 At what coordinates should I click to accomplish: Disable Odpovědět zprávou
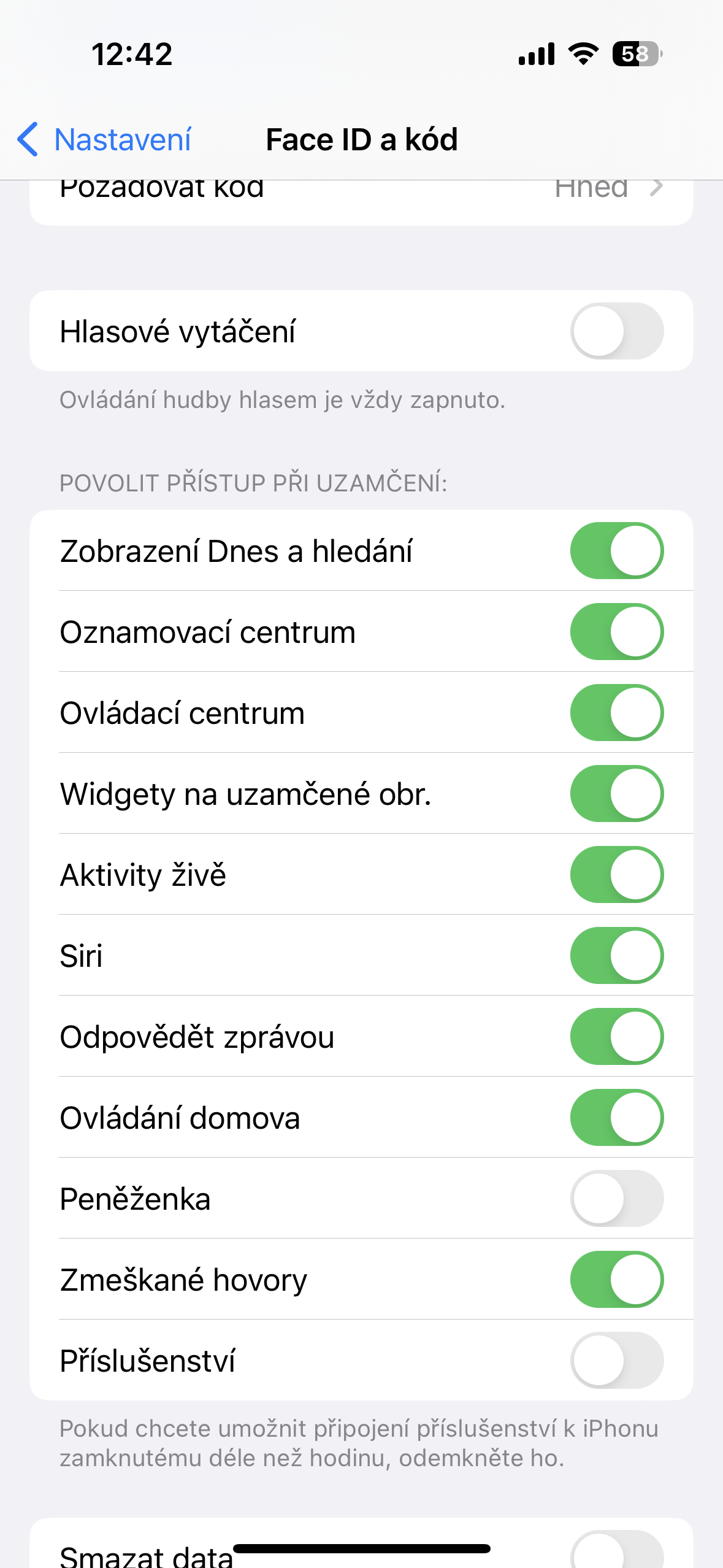pos(616,1037)
